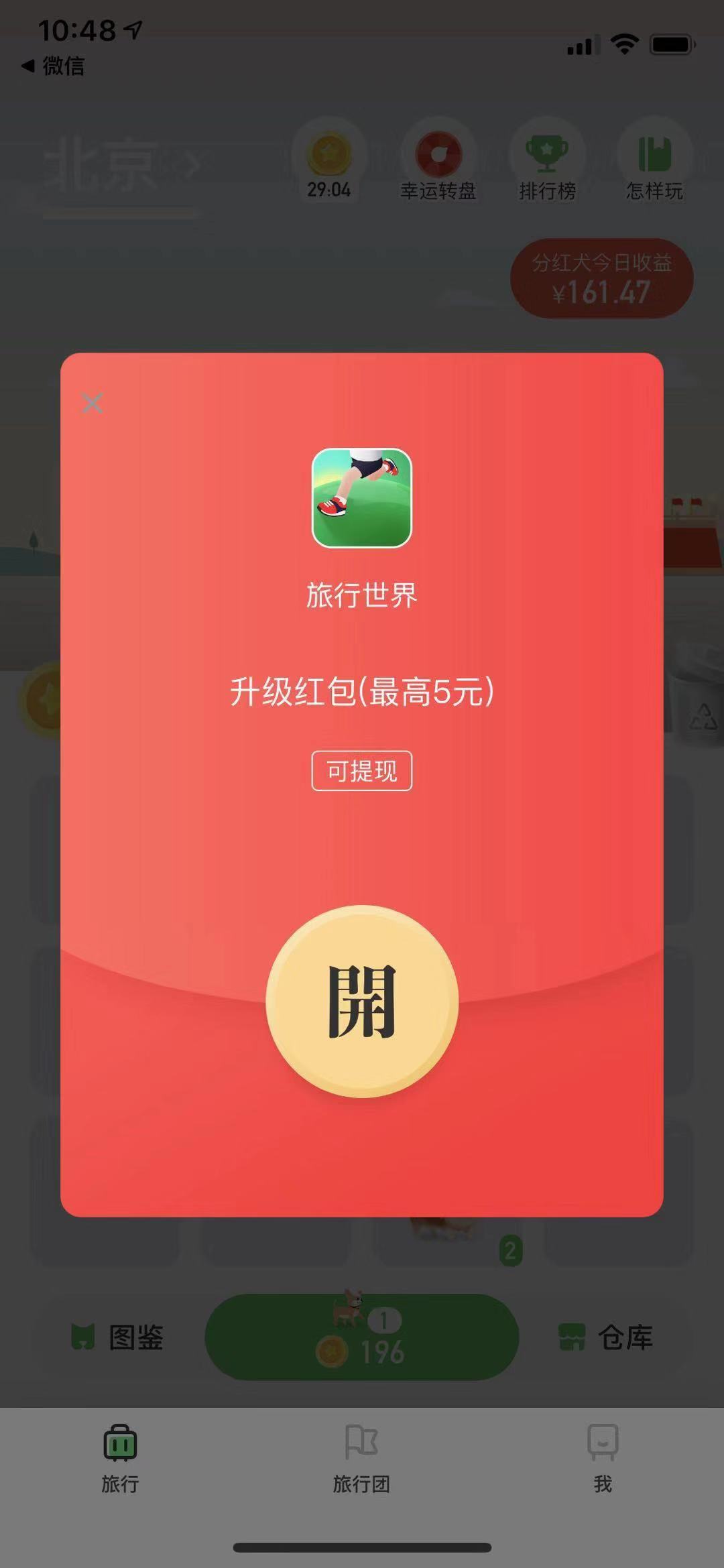This screenshot has height=1568, width=724.
Task: Open the red envelope with 開 button
Action: coord(362,1001)
